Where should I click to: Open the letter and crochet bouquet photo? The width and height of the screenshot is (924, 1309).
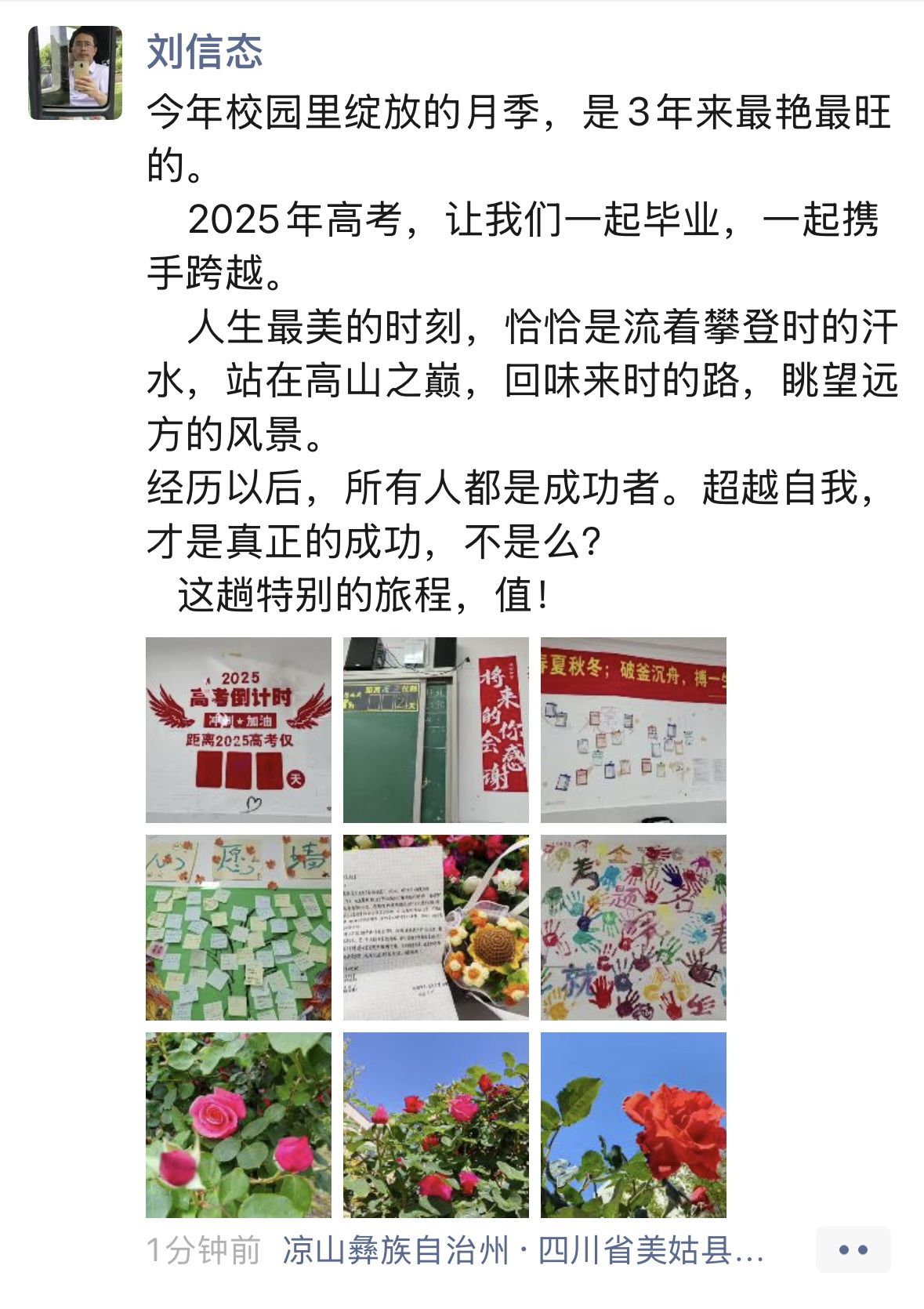point(436,927)
